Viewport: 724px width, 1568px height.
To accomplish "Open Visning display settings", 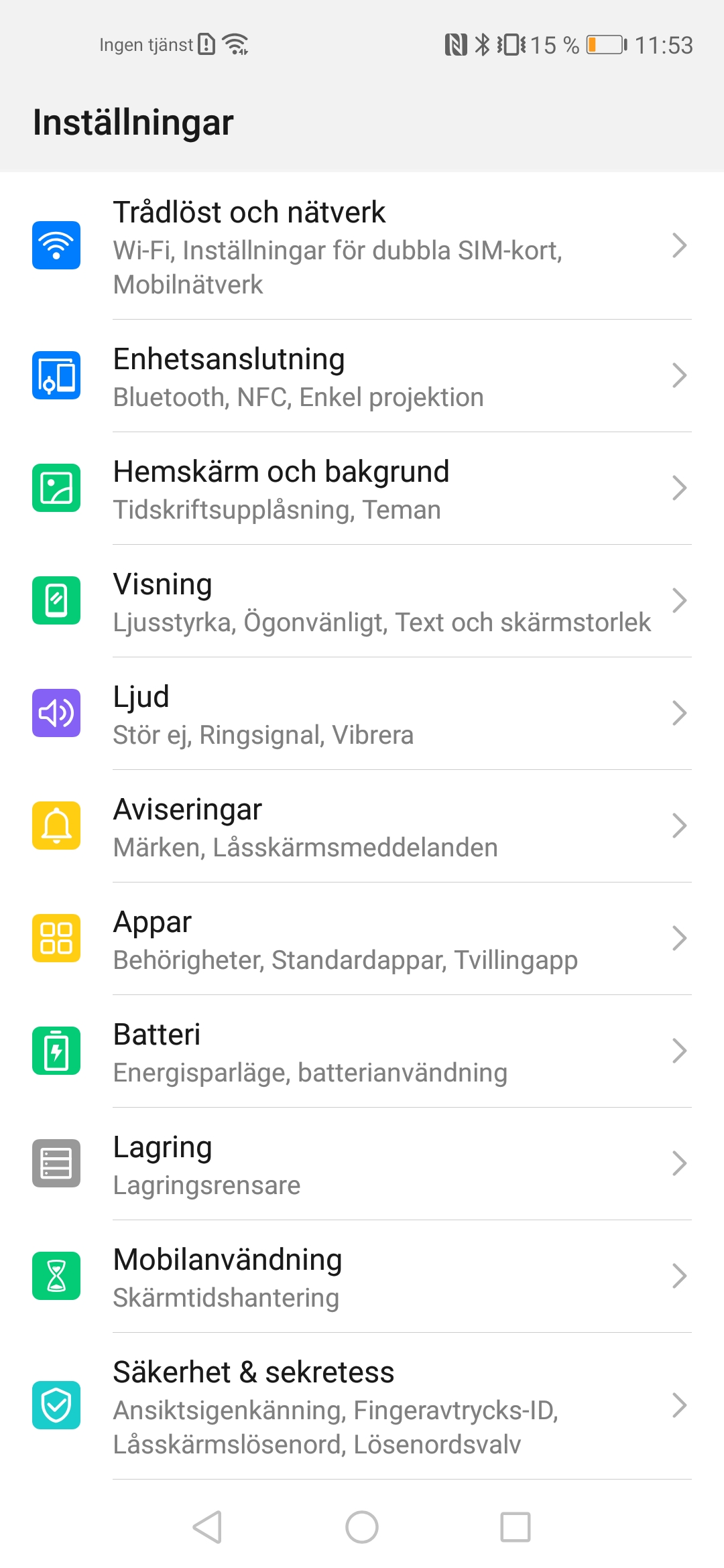I will 362,601.
